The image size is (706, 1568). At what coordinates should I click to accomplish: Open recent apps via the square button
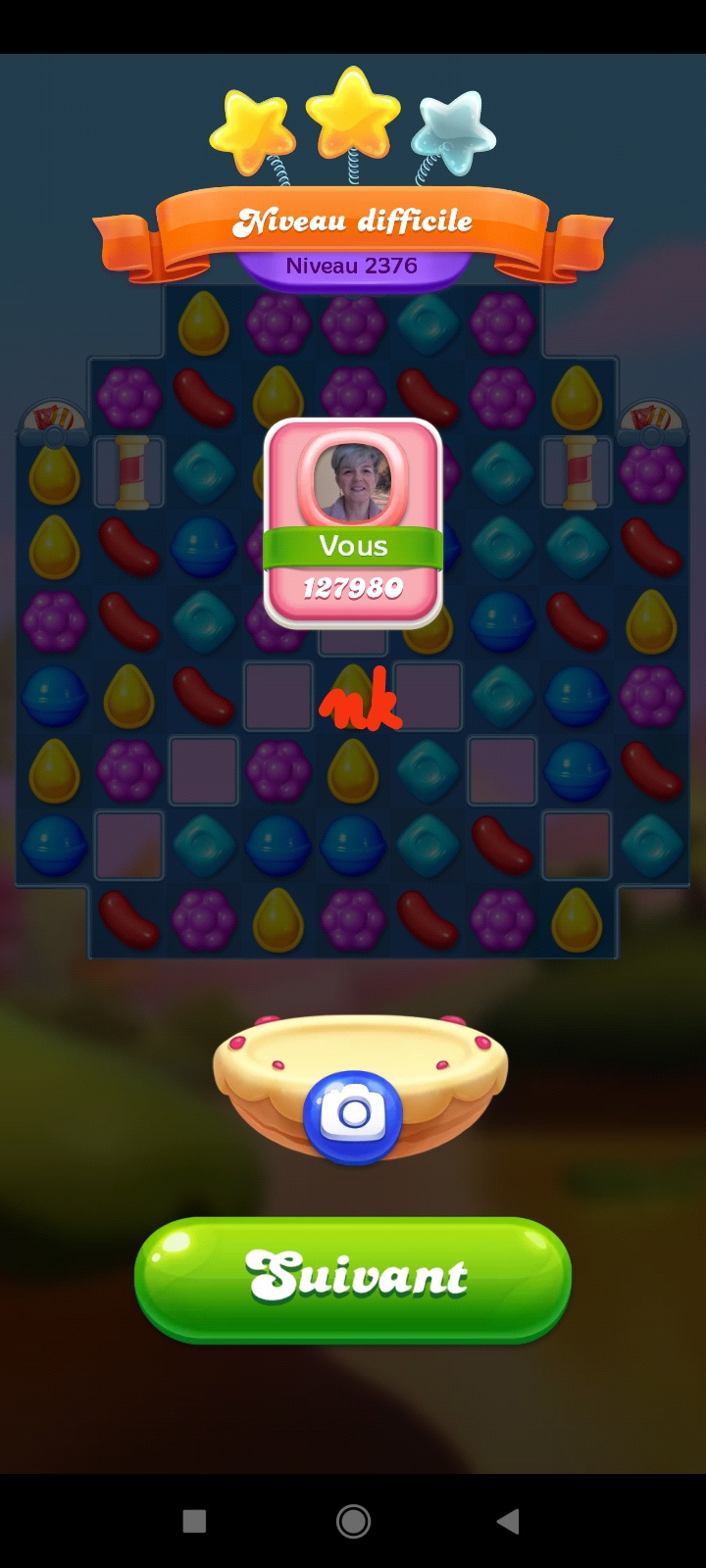point(194,1521)
